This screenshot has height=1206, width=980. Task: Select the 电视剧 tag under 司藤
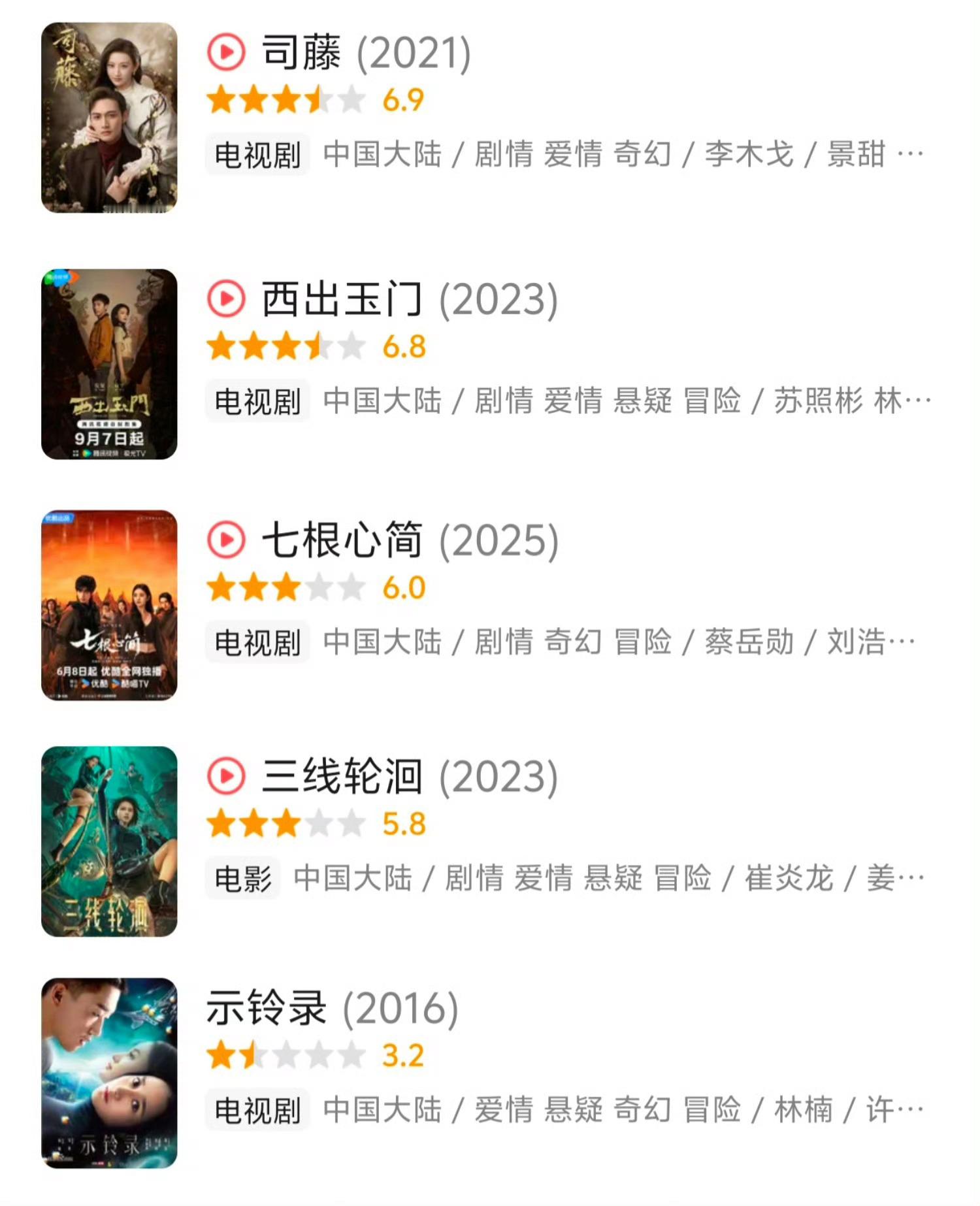click(257, 155)
